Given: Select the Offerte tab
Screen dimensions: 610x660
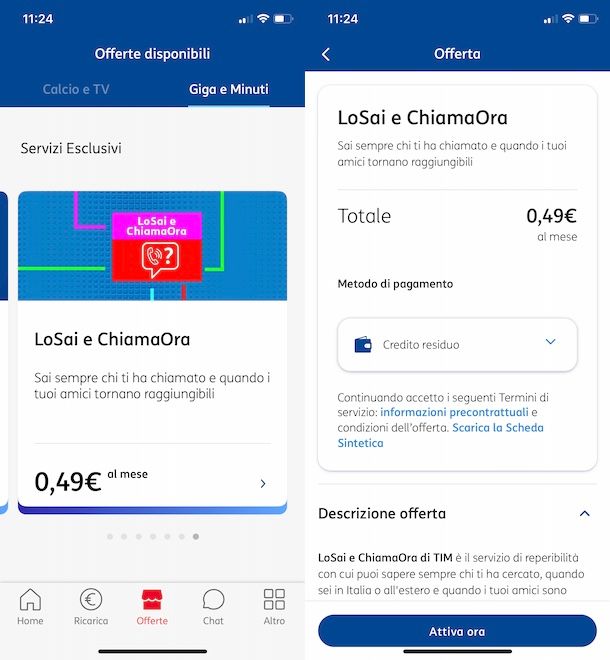Looking at the screenshot, I should 152,607.
